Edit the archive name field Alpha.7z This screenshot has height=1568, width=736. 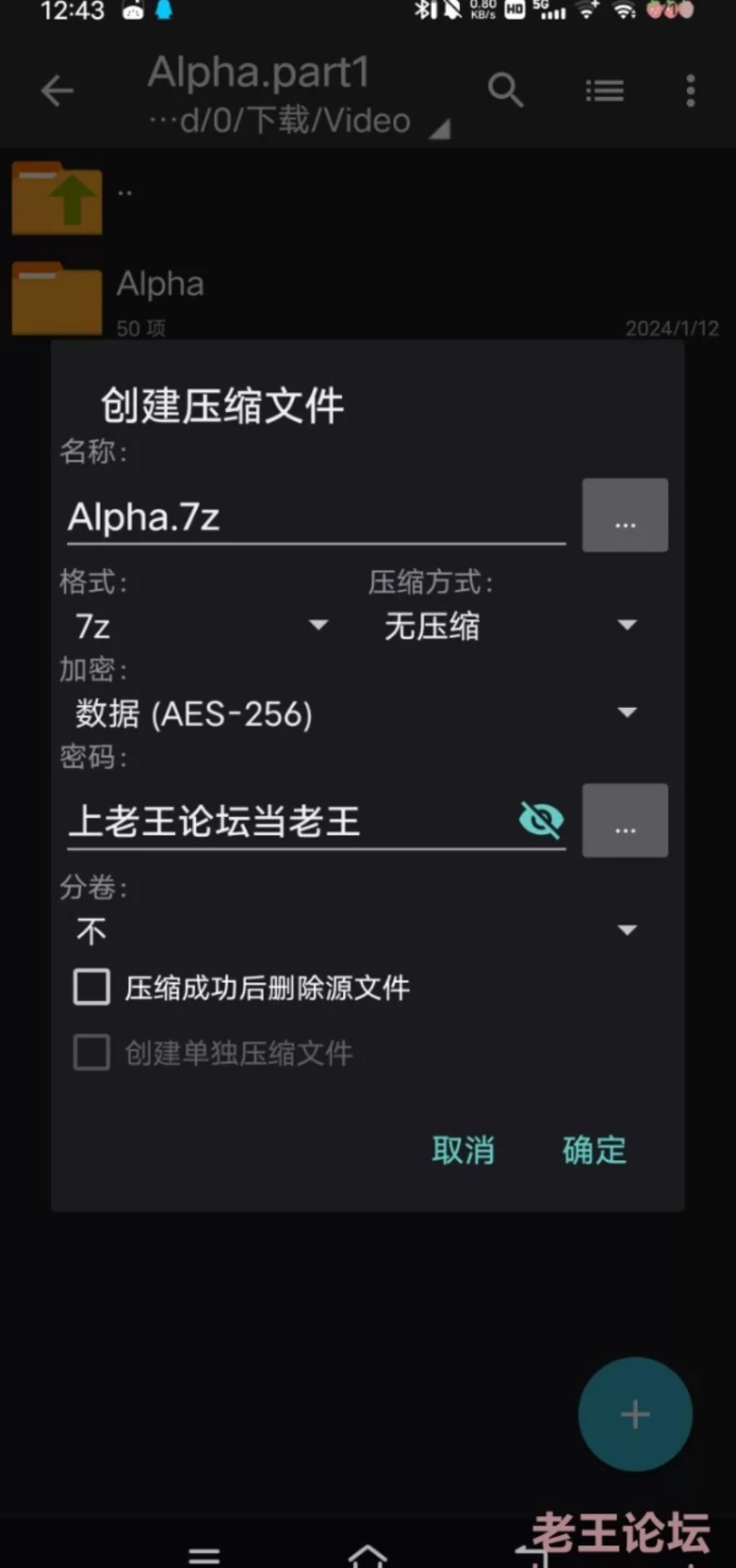click(316, 516)
